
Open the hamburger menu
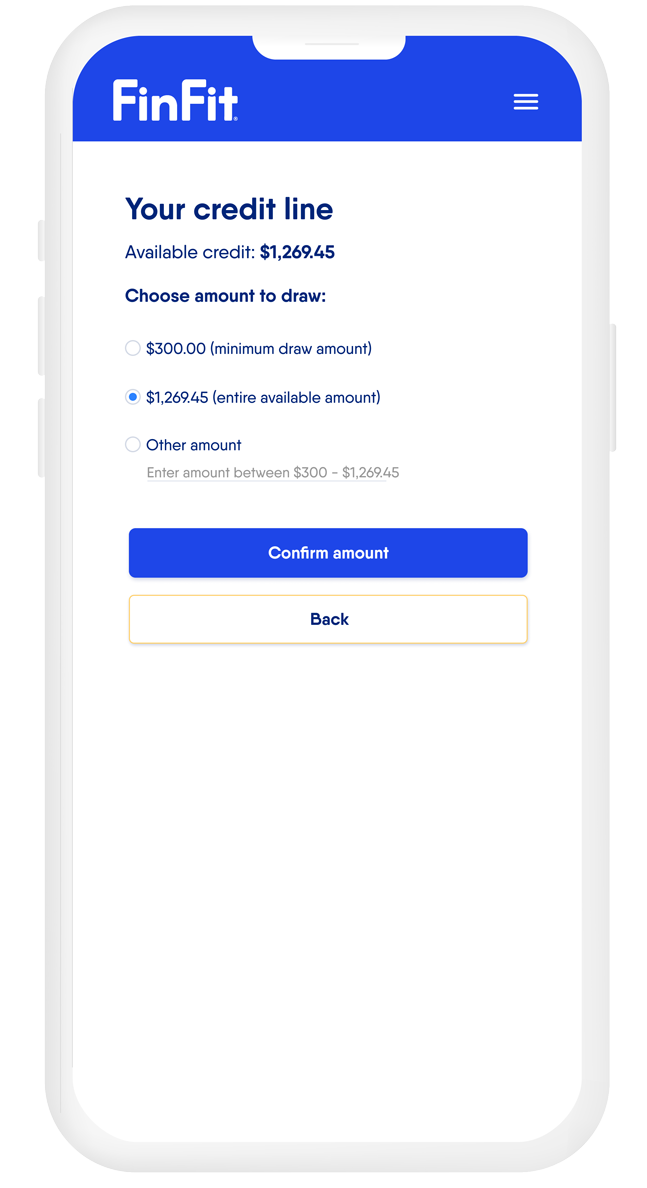point(526,102)
